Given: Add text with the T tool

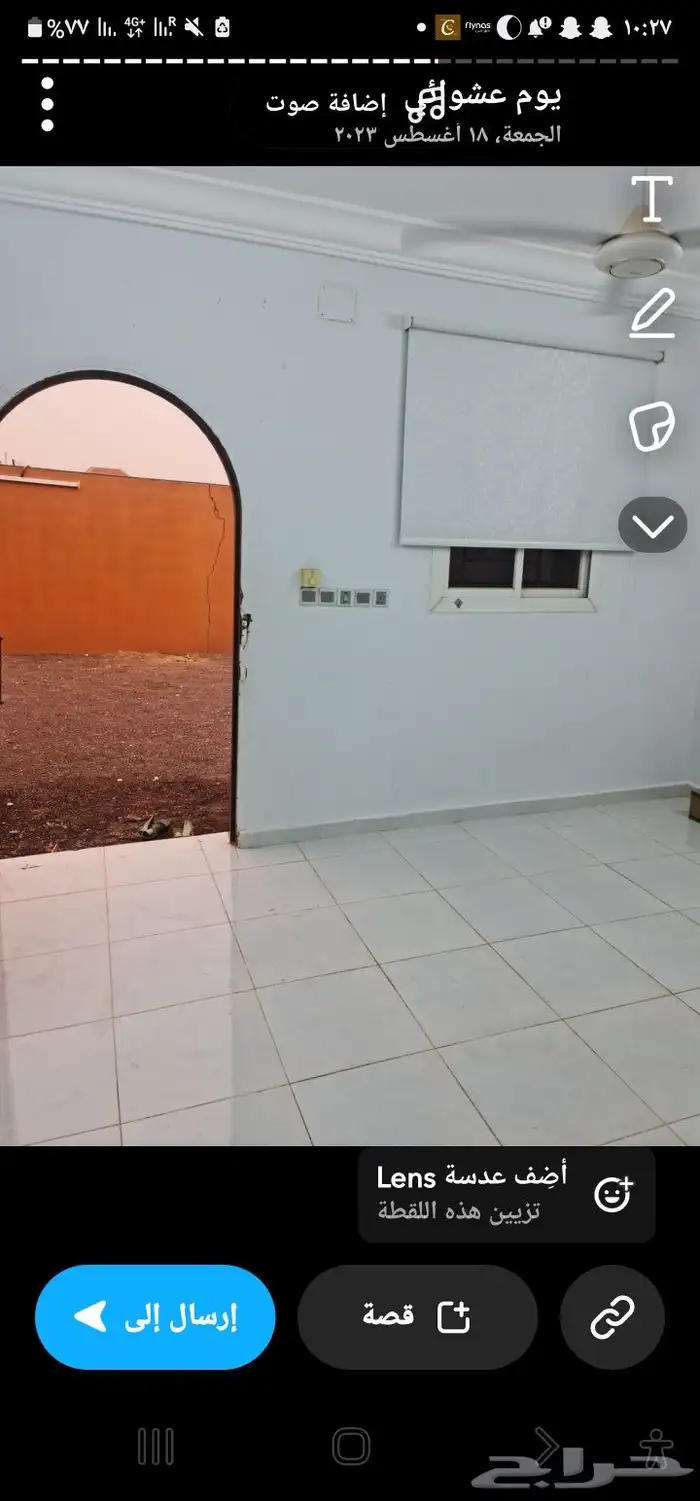Looking at the screenshot, I should coord(652,198).
